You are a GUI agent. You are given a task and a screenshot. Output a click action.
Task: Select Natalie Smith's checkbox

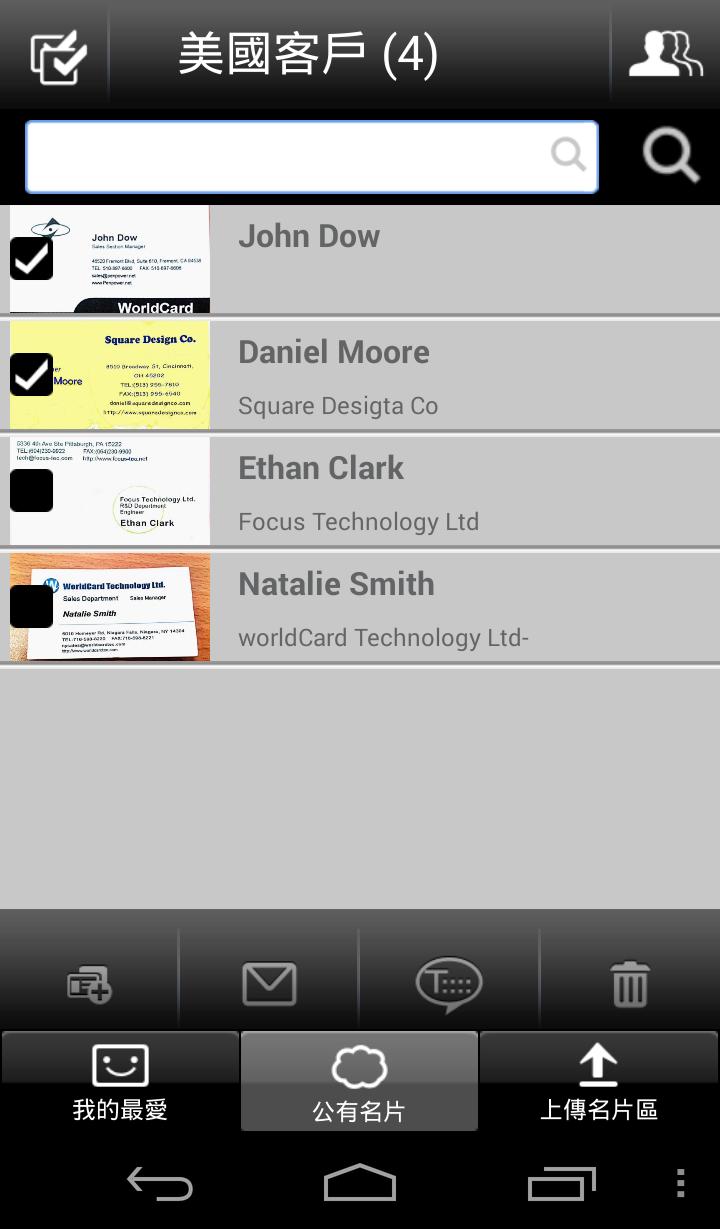coord(32,607)
